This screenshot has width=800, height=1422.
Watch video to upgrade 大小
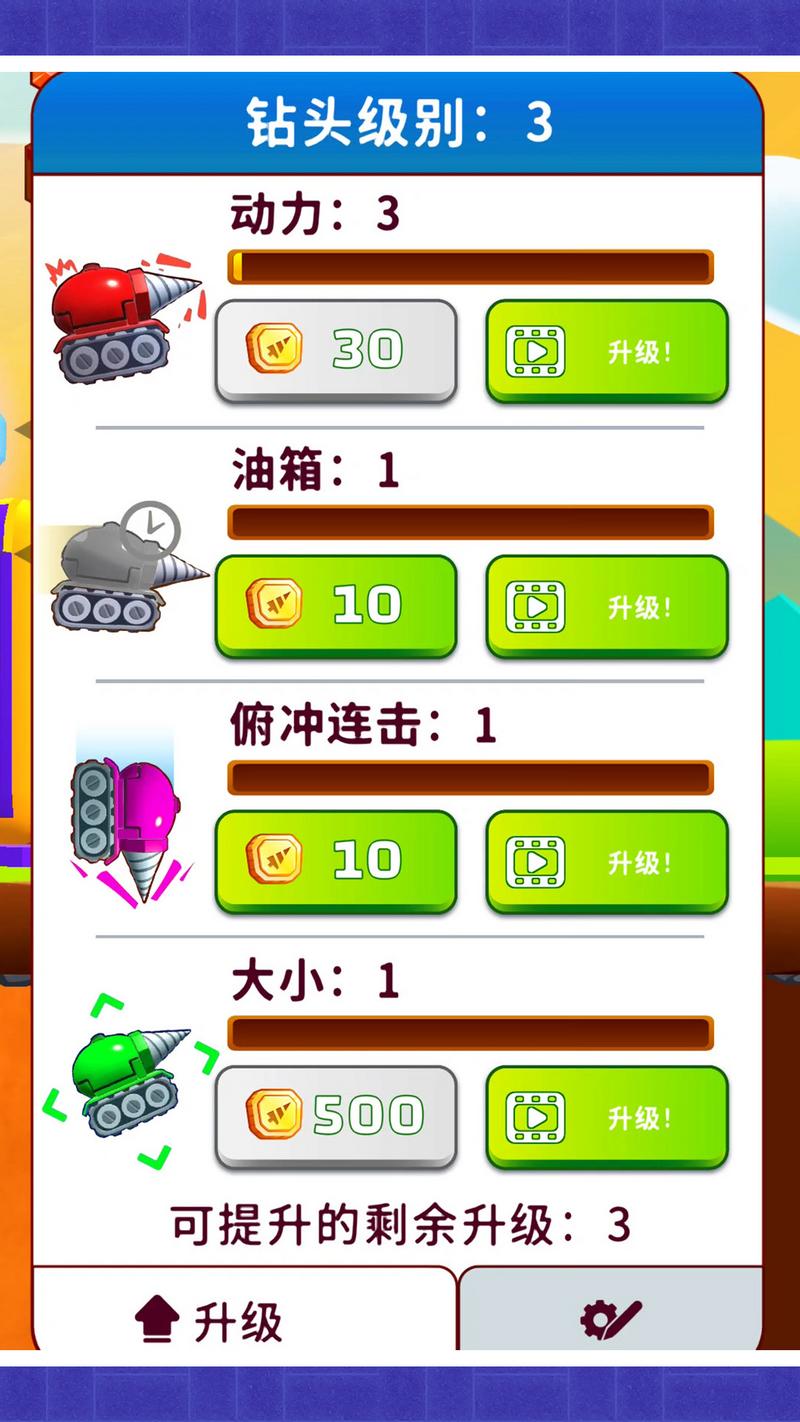point(607,1117)
